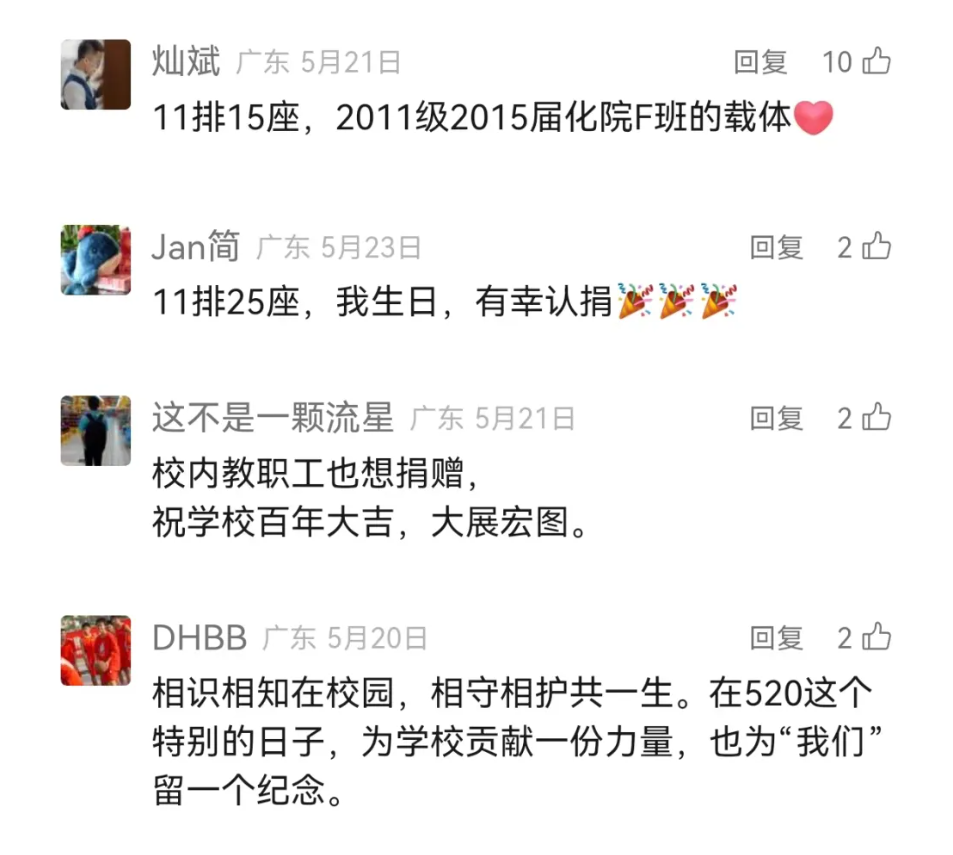Reply to 这不是一颗流星's comment

click(x=776, y=418)
